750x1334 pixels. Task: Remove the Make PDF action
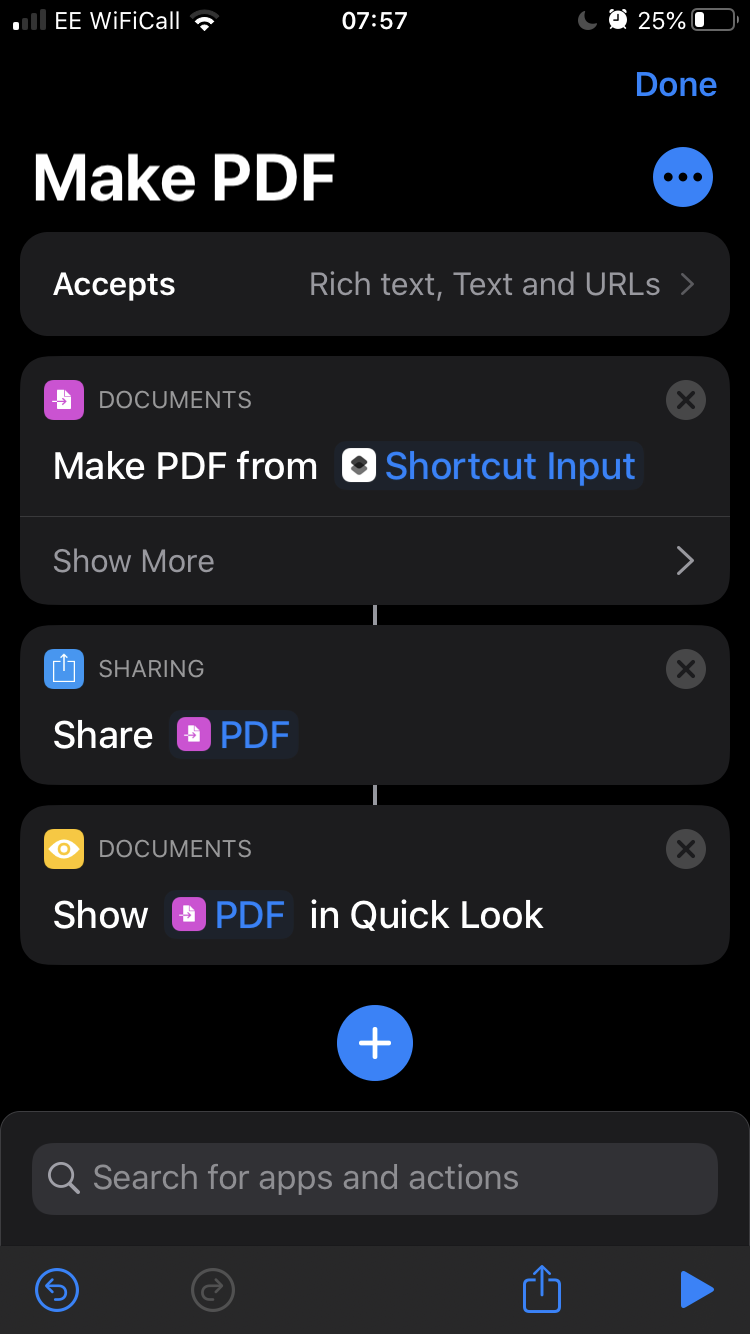click(685, 400)
